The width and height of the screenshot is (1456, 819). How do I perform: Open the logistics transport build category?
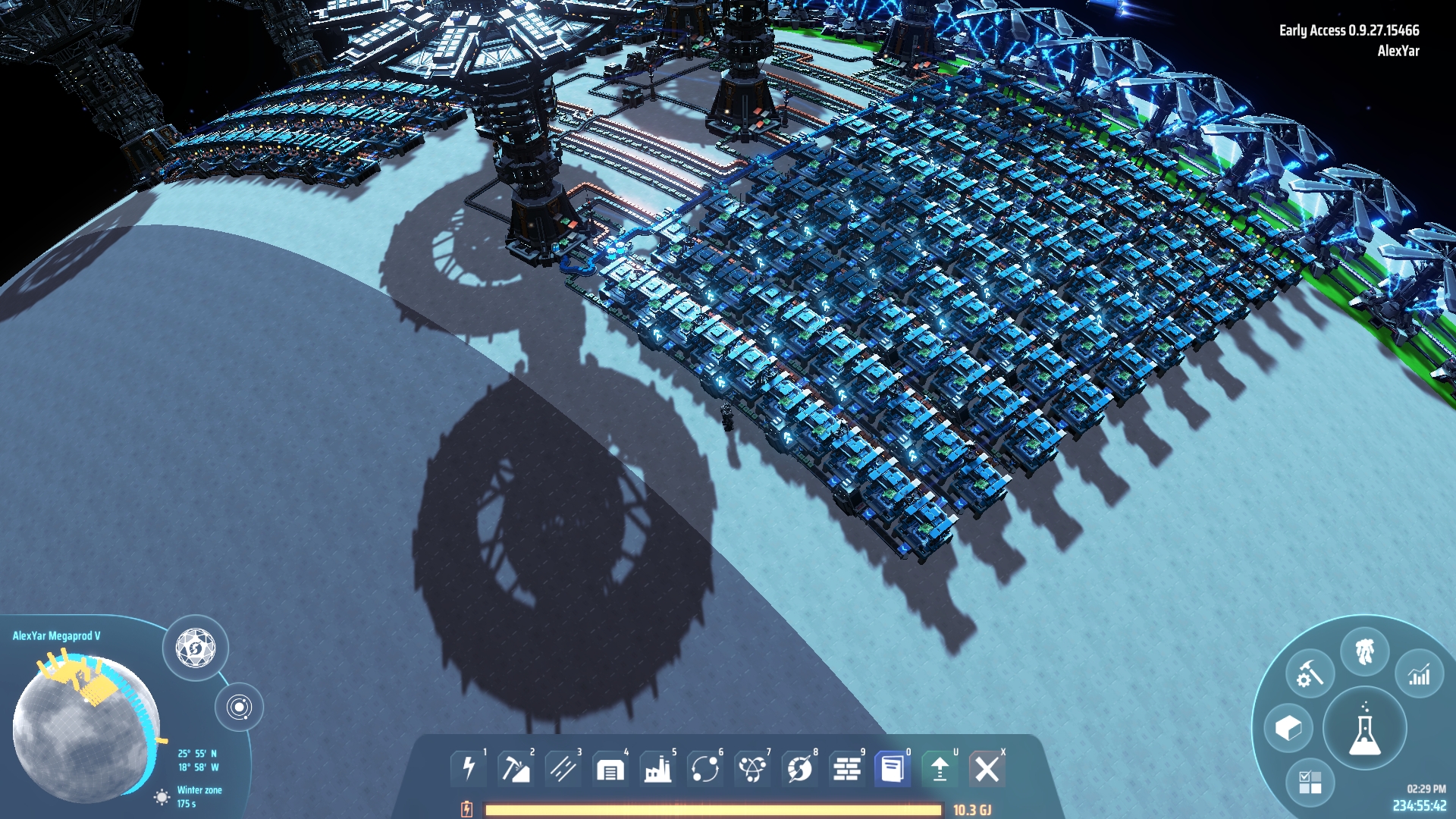(704, 769)
